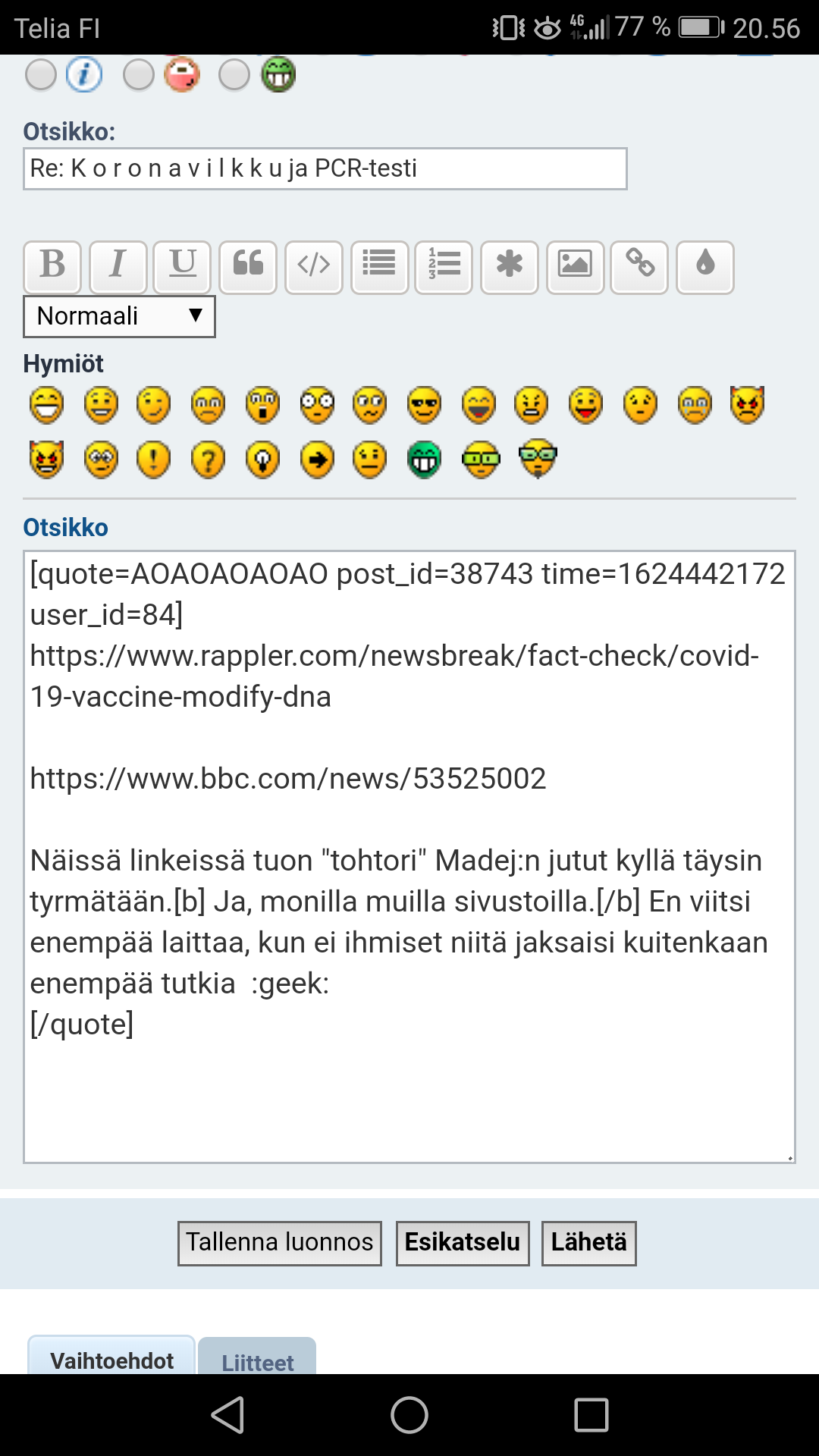The width and height of the screenshot is (819, 1456).
Task: Select the info topic icon radio button
Action: (x=41, y=75)
